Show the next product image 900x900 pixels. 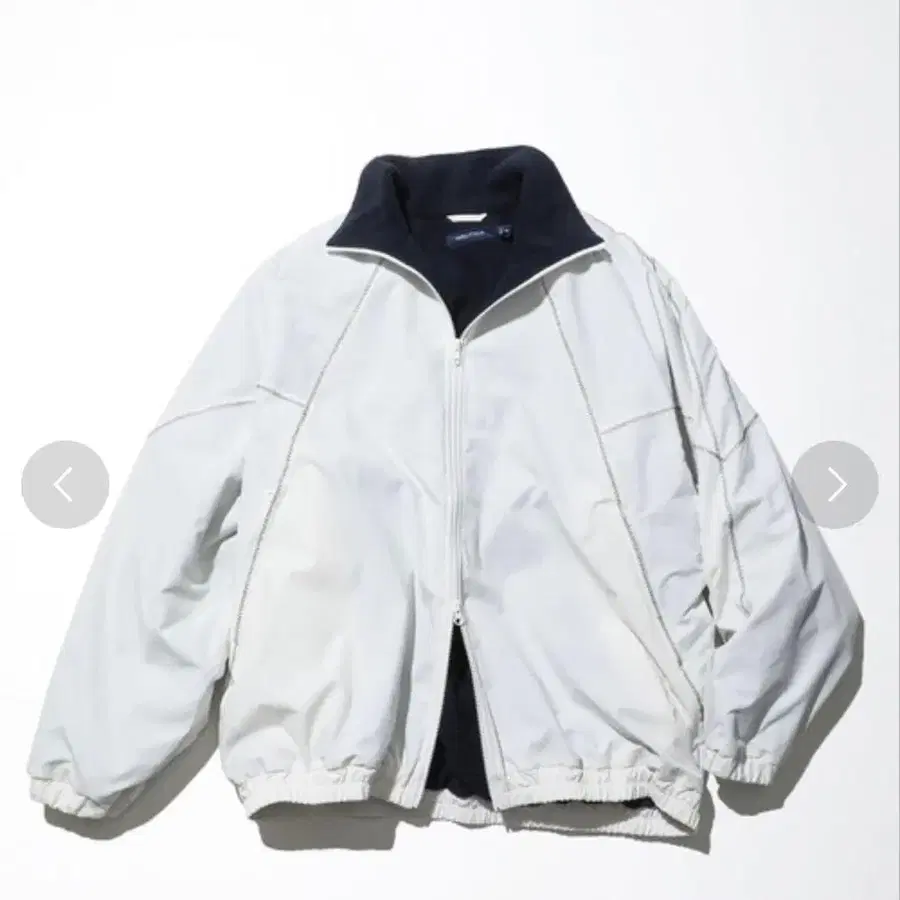[x=835, y=485]
